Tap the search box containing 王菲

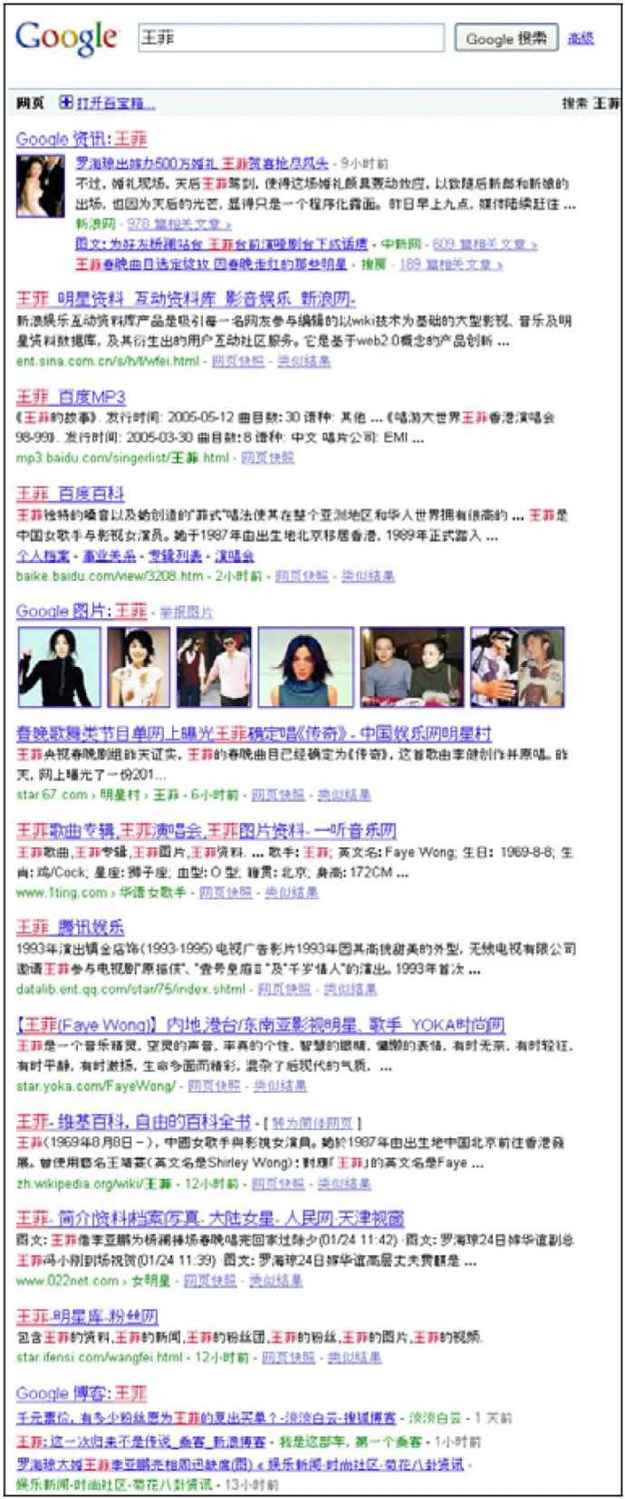click(290, 38)
